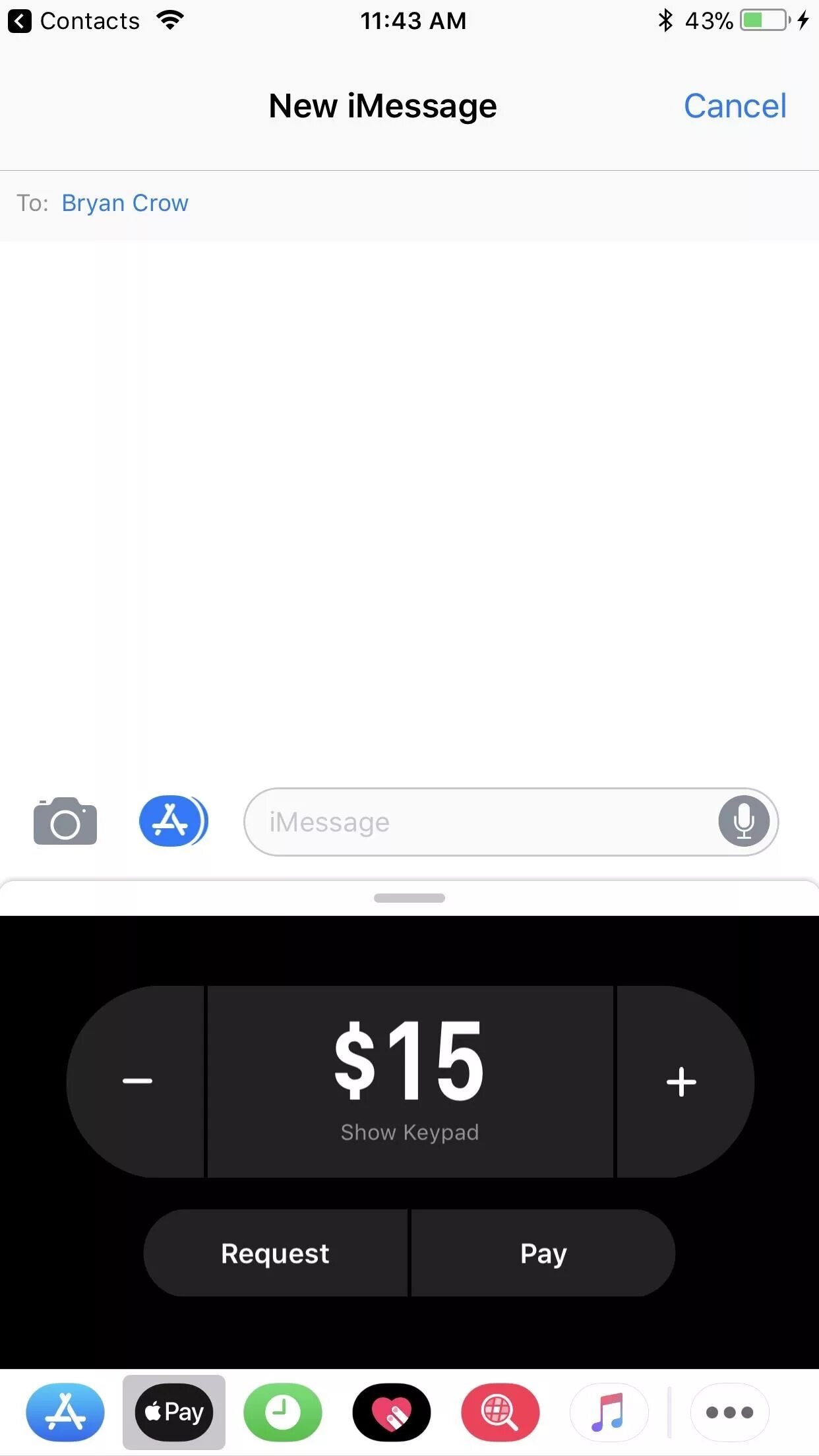
Task: Open the Music app in the strip
Action: [609, 1412]
